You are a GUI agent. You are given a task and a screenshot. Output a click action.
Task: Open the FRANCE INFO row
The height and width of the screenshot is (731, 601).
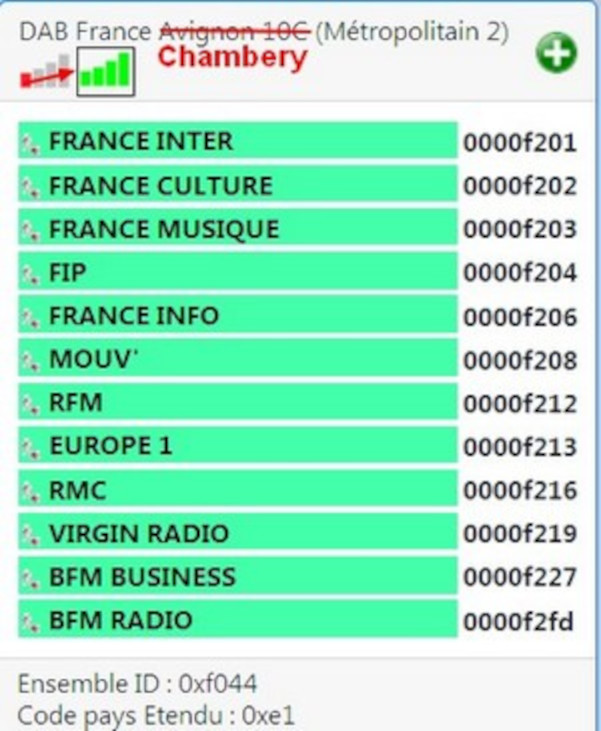[x=238, y=314]
